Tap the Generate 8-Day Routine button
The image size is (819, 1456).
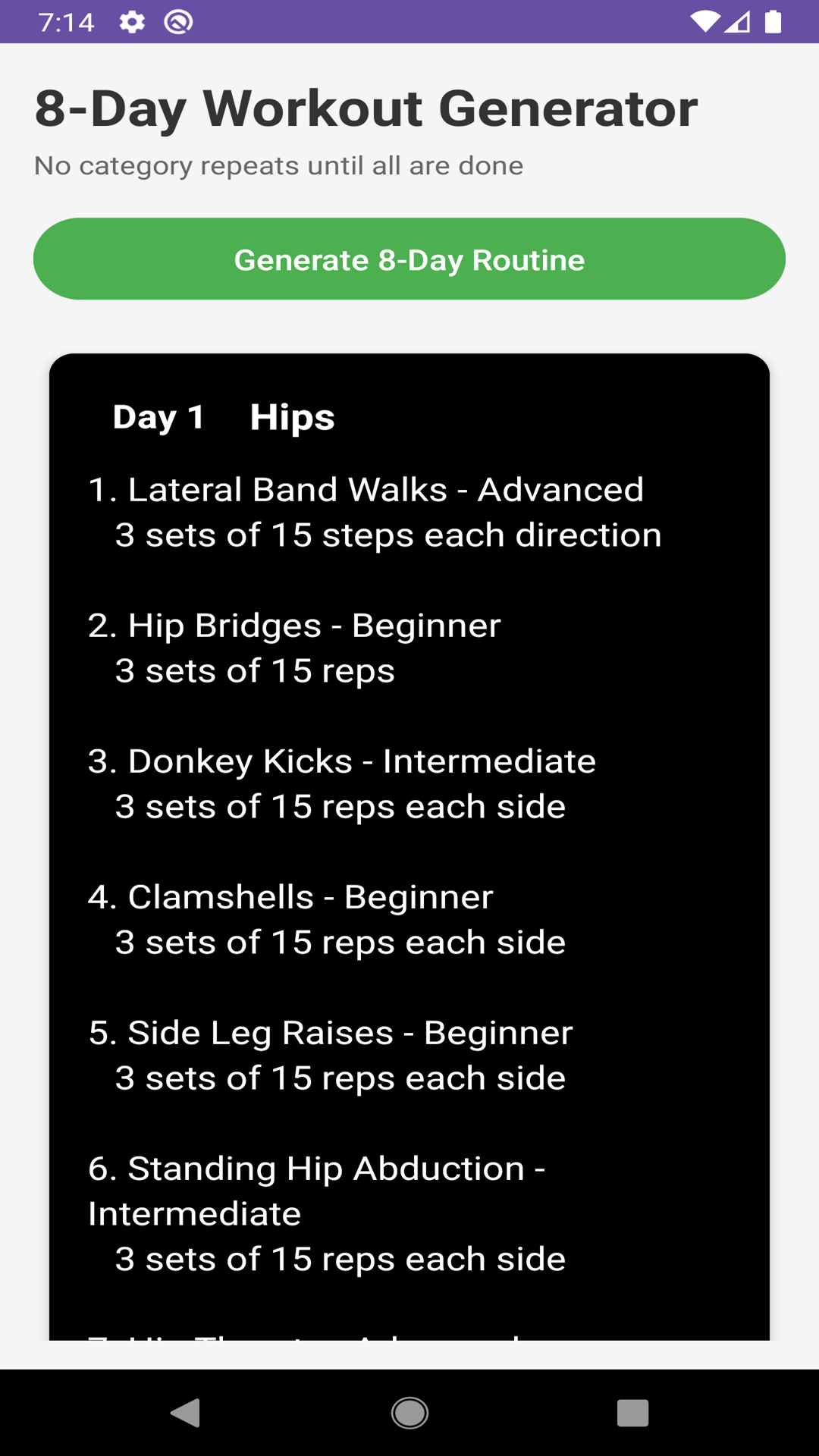pos(409,259)
